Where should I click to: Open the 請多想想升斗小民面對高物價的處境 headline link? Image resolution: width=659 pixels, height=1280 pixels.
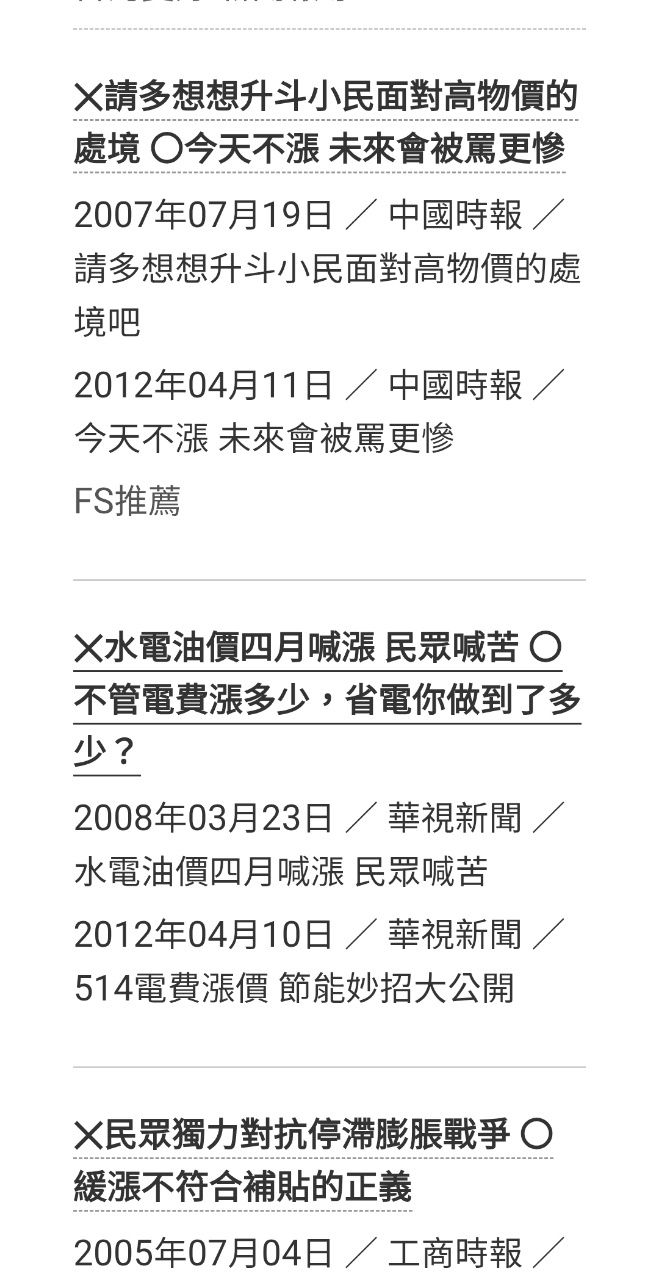325,99
